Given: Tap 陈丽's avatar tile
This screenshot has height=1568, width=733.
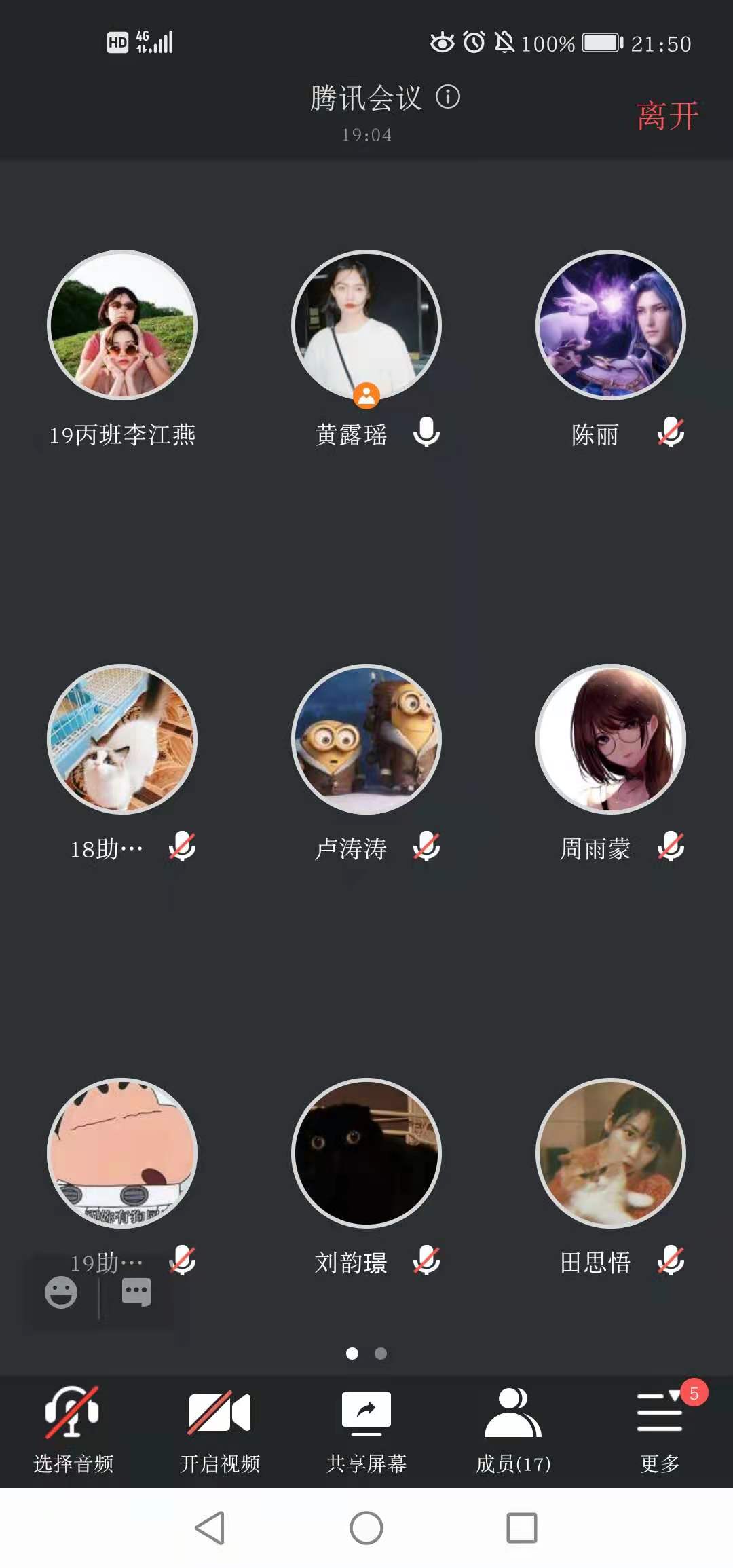Looking at the screenshot, I should 611,325.
